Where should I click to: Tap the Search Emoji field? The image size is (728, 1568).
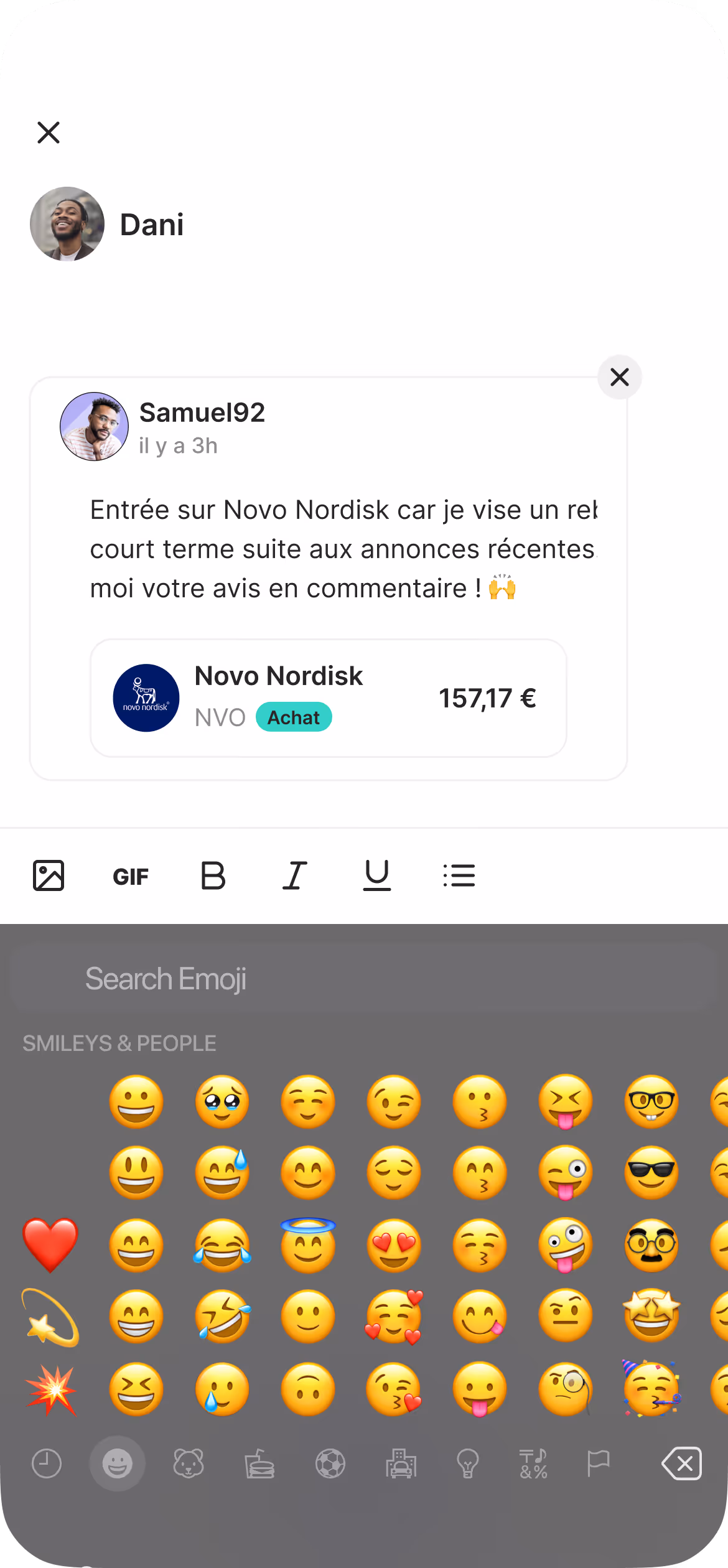point(364,979)
